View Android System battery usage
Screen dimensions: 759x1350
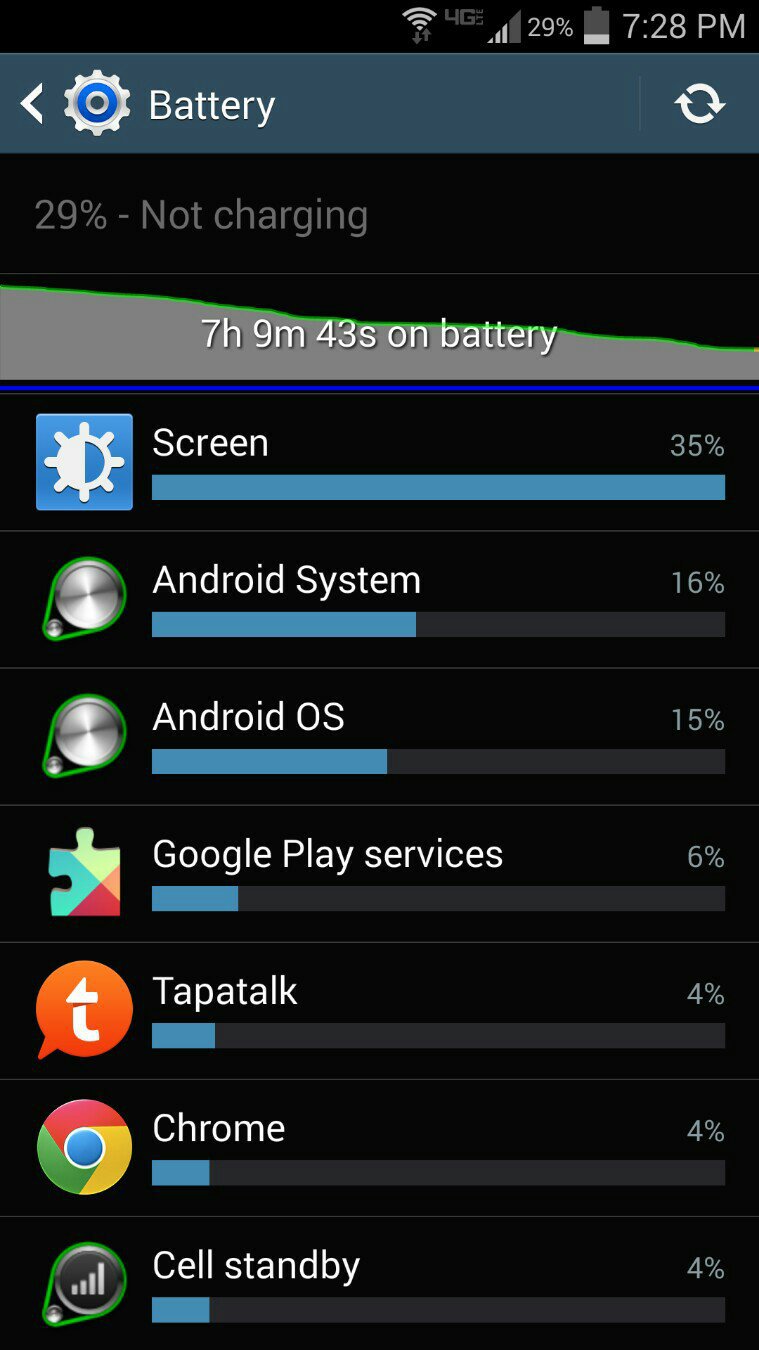click(379, 599)
